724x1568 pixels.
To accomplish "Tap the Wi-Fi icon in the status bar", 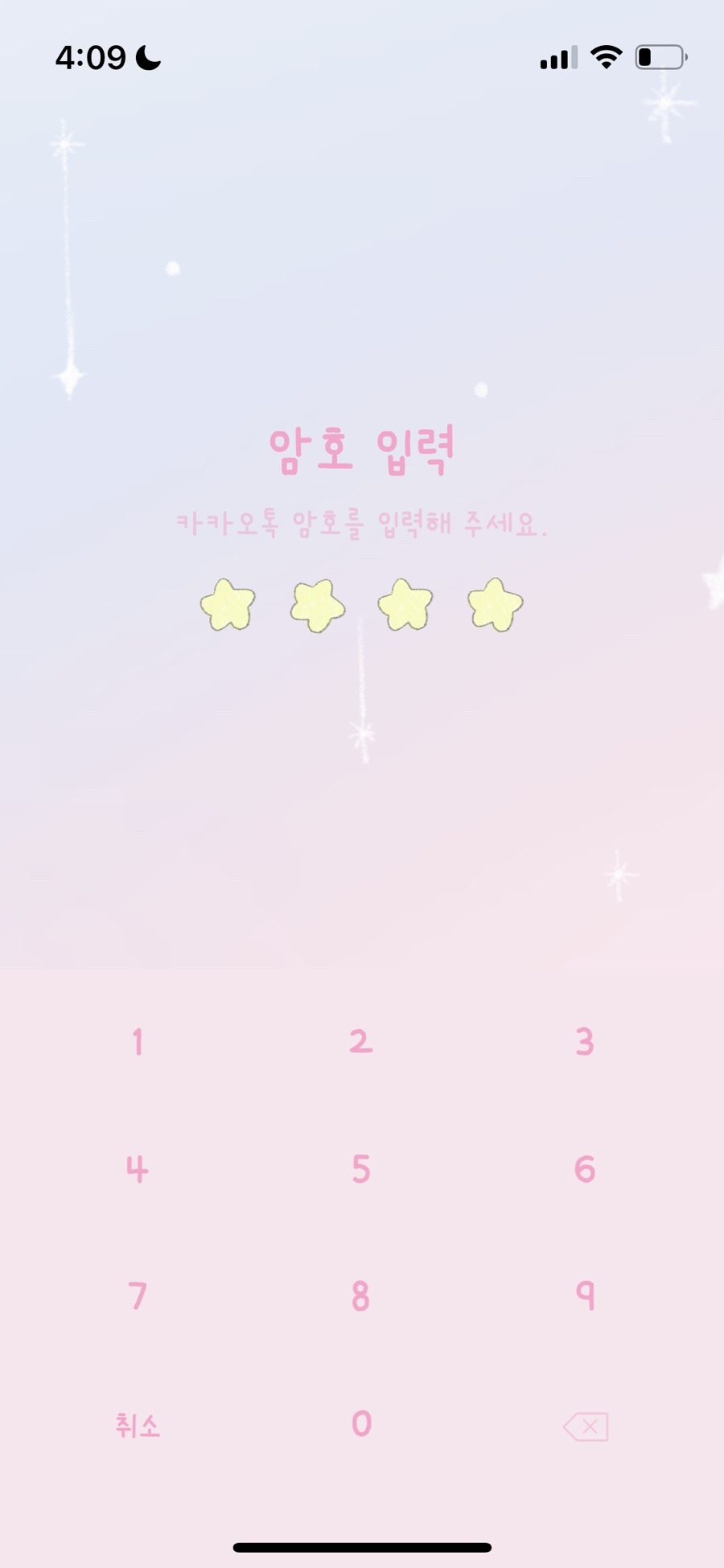I will [605, 56].
